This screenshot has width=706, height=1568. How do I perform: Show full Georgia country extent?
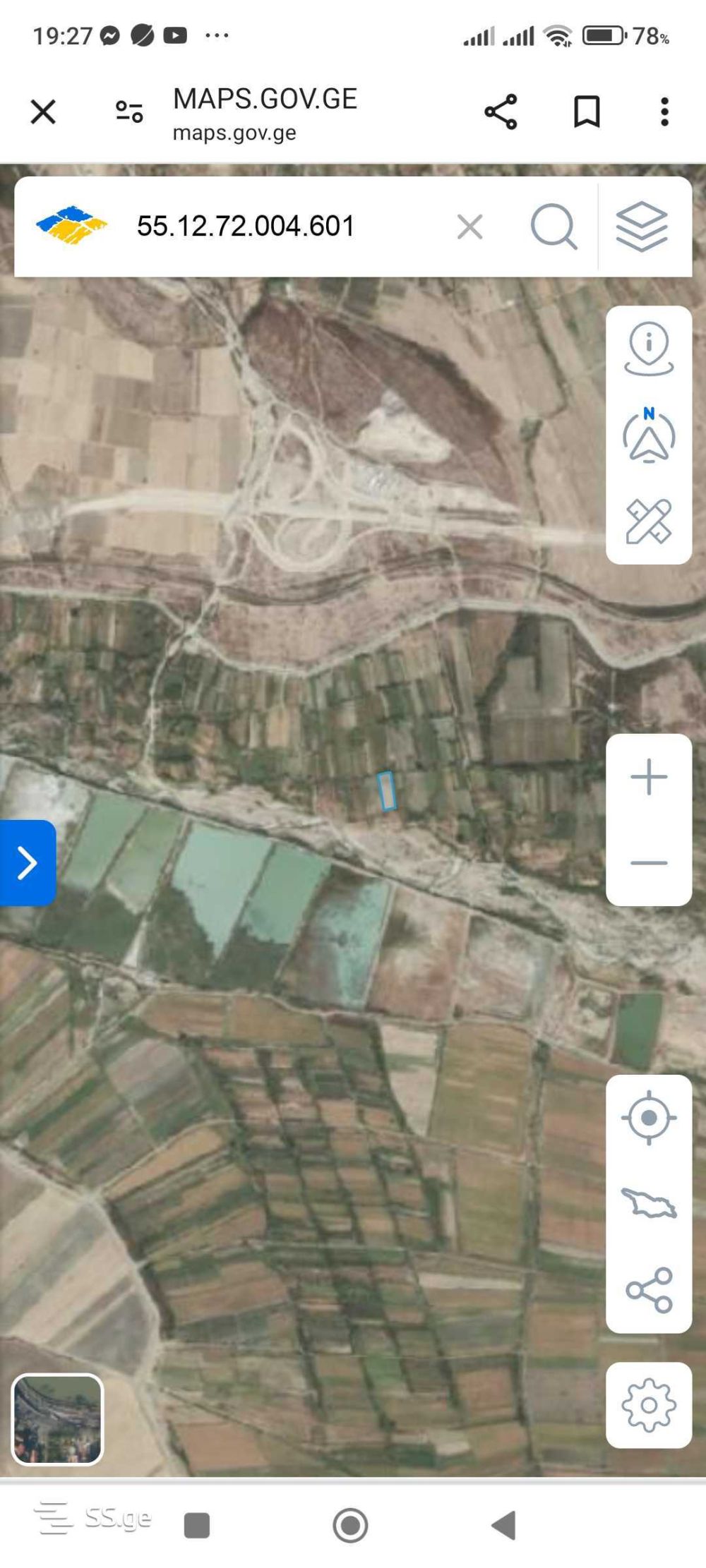point(649,1203)
